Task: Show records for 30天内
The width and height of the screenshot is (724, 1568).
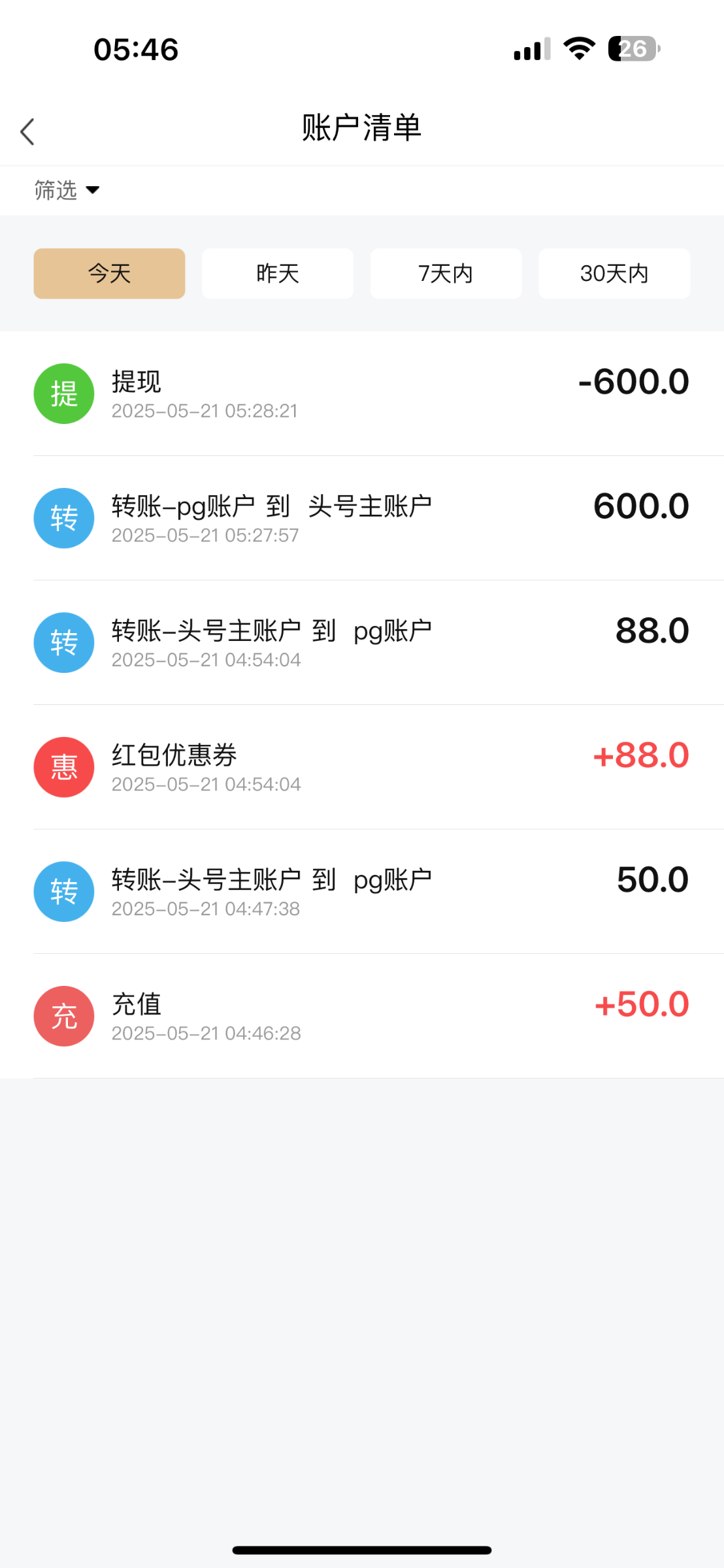Action: tap(614, 273)
